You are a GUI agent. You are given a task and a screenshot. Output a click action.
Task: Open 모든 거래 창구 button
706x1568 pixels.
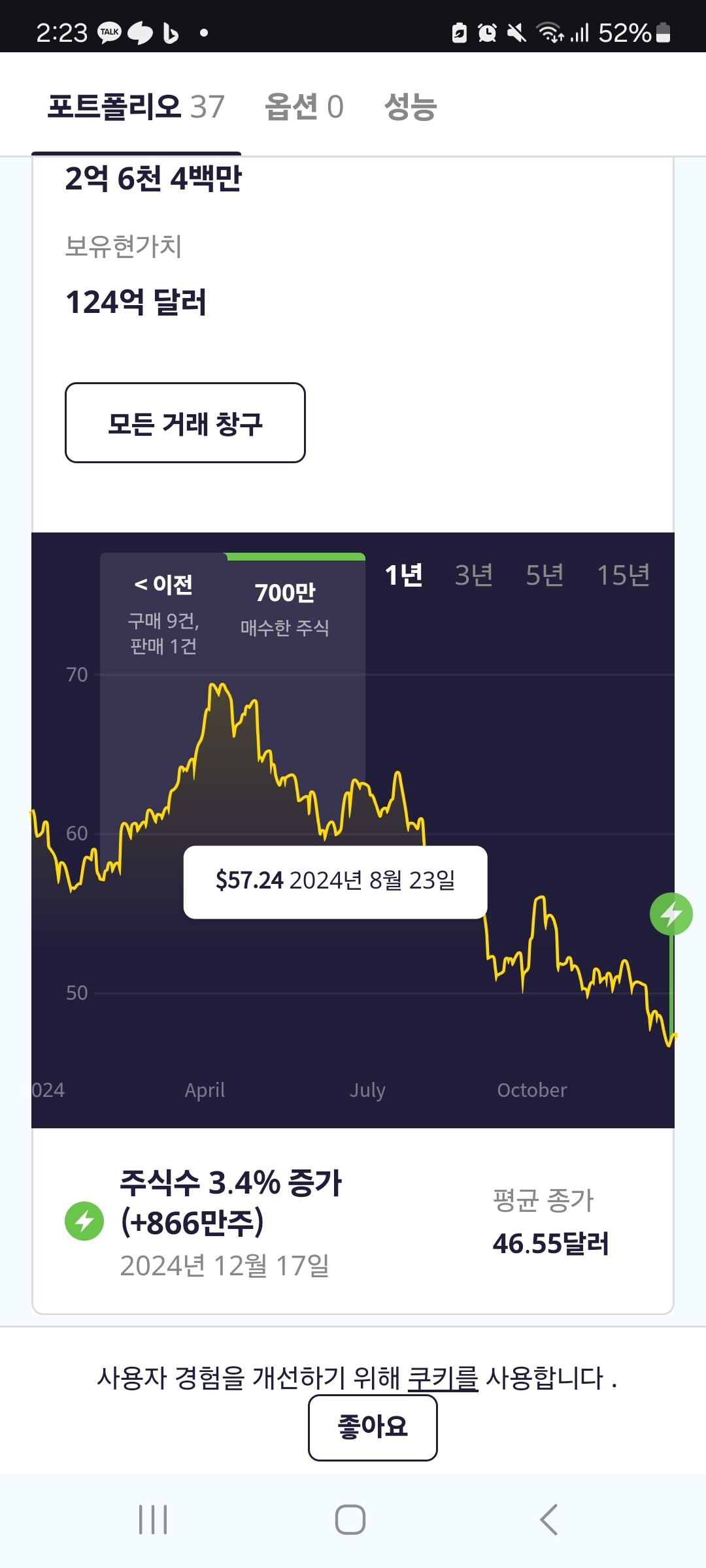click(x=185, y=423)
